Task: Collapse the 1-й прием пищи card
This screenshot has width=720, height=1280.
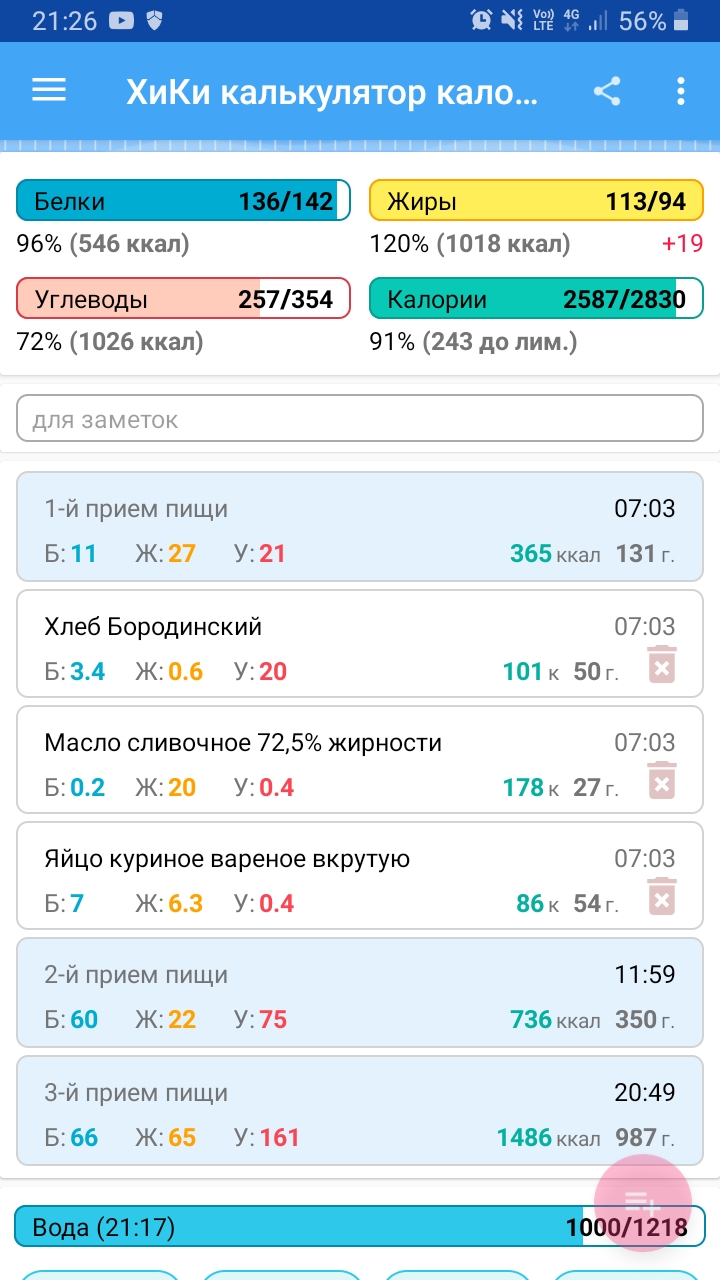Action: (x=360, y=527)
